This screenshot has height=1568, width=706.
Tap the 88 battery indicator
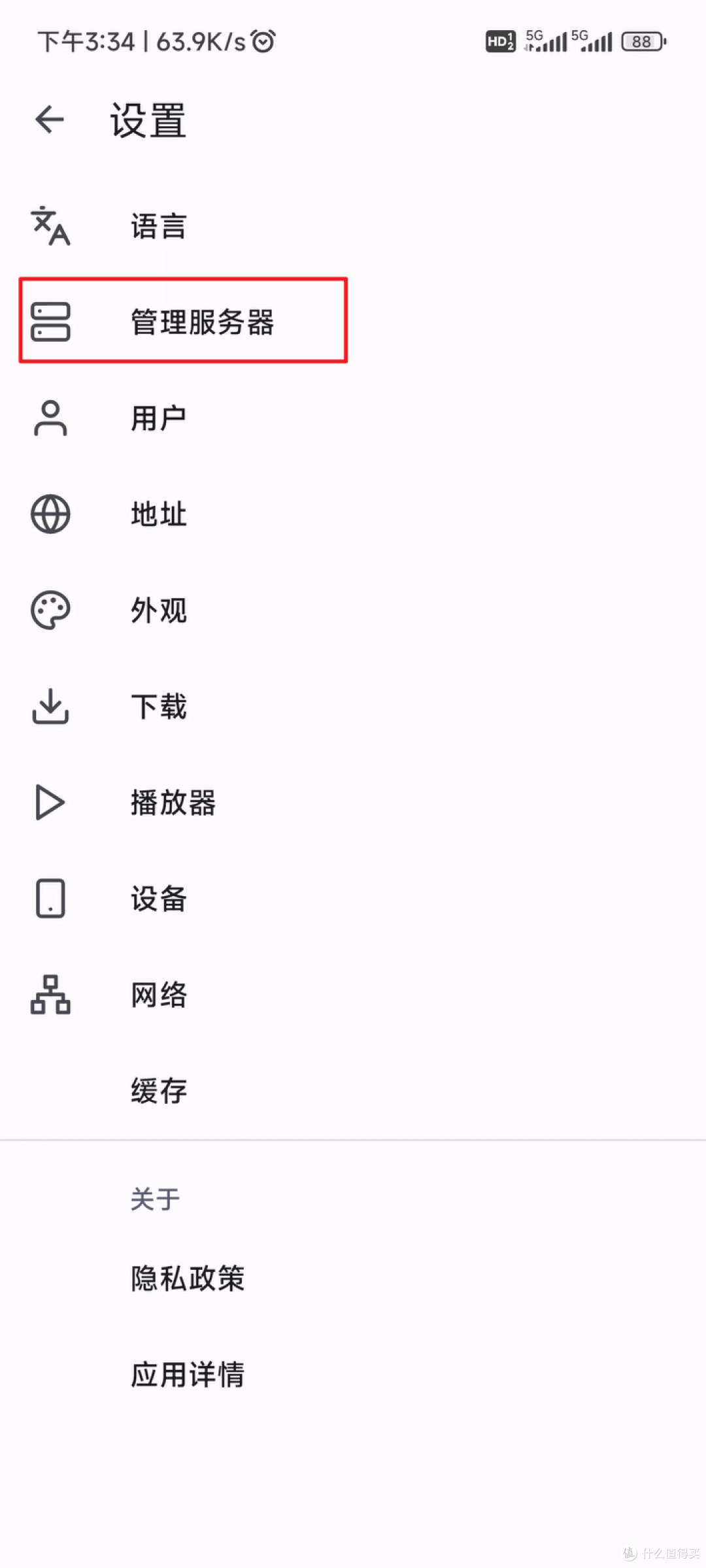pyautogui.click(x=643, y=41)
